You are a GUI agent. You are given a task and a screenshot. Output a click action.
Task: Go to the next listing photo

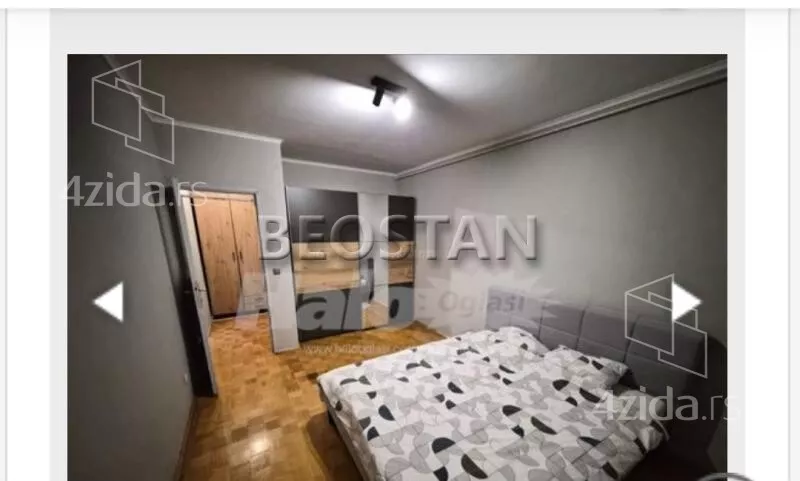[686, 301]
